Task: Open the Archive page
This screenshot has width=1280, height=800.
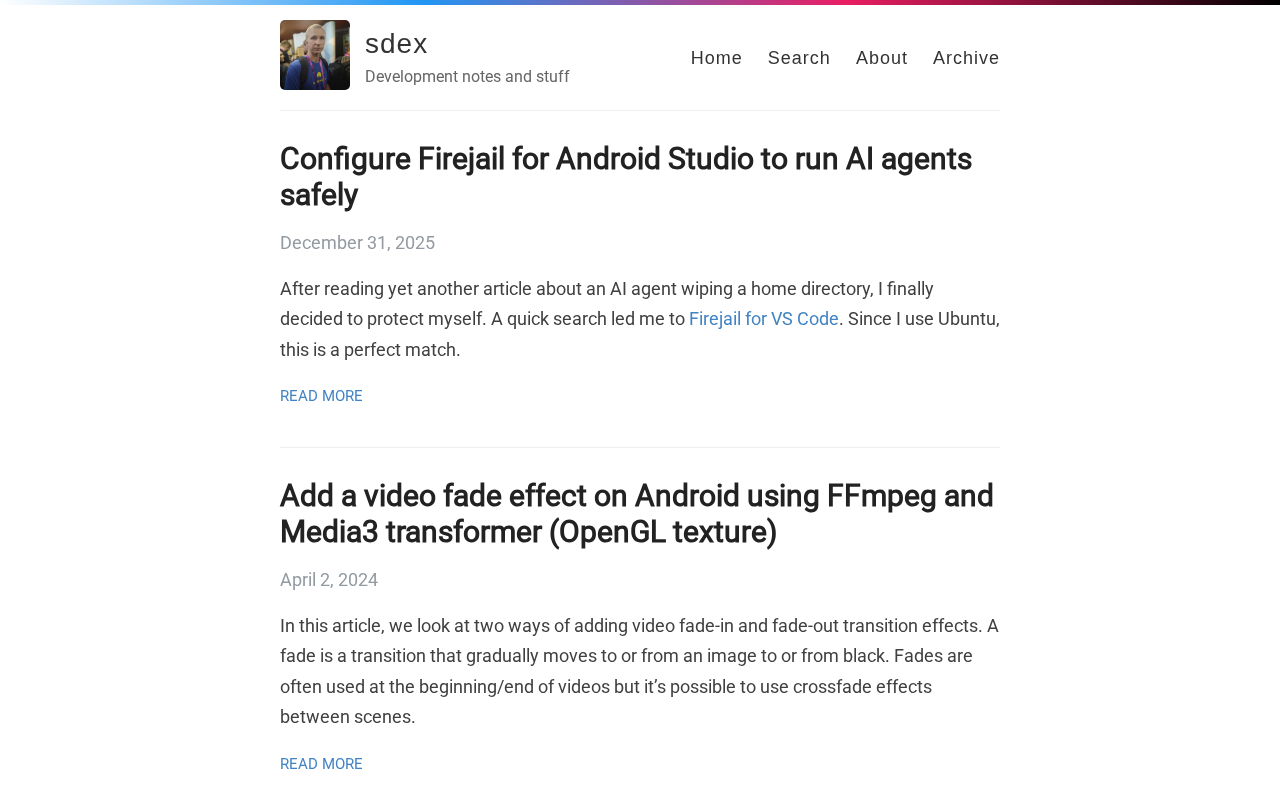Action: (x=965, y=58)
